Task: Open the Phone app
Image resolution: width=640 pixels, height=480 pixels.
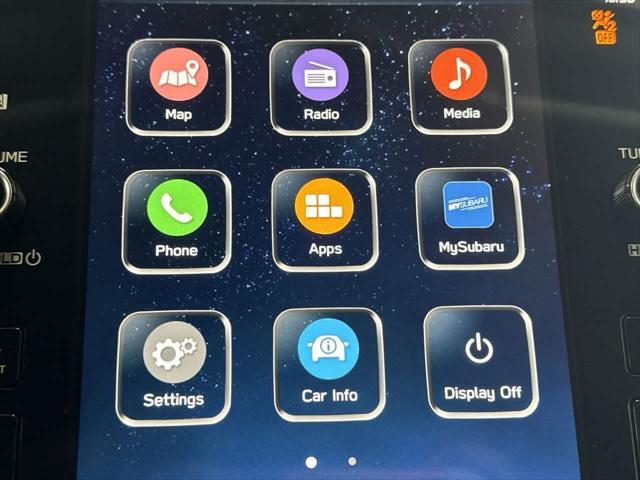Action: point(176,220)
